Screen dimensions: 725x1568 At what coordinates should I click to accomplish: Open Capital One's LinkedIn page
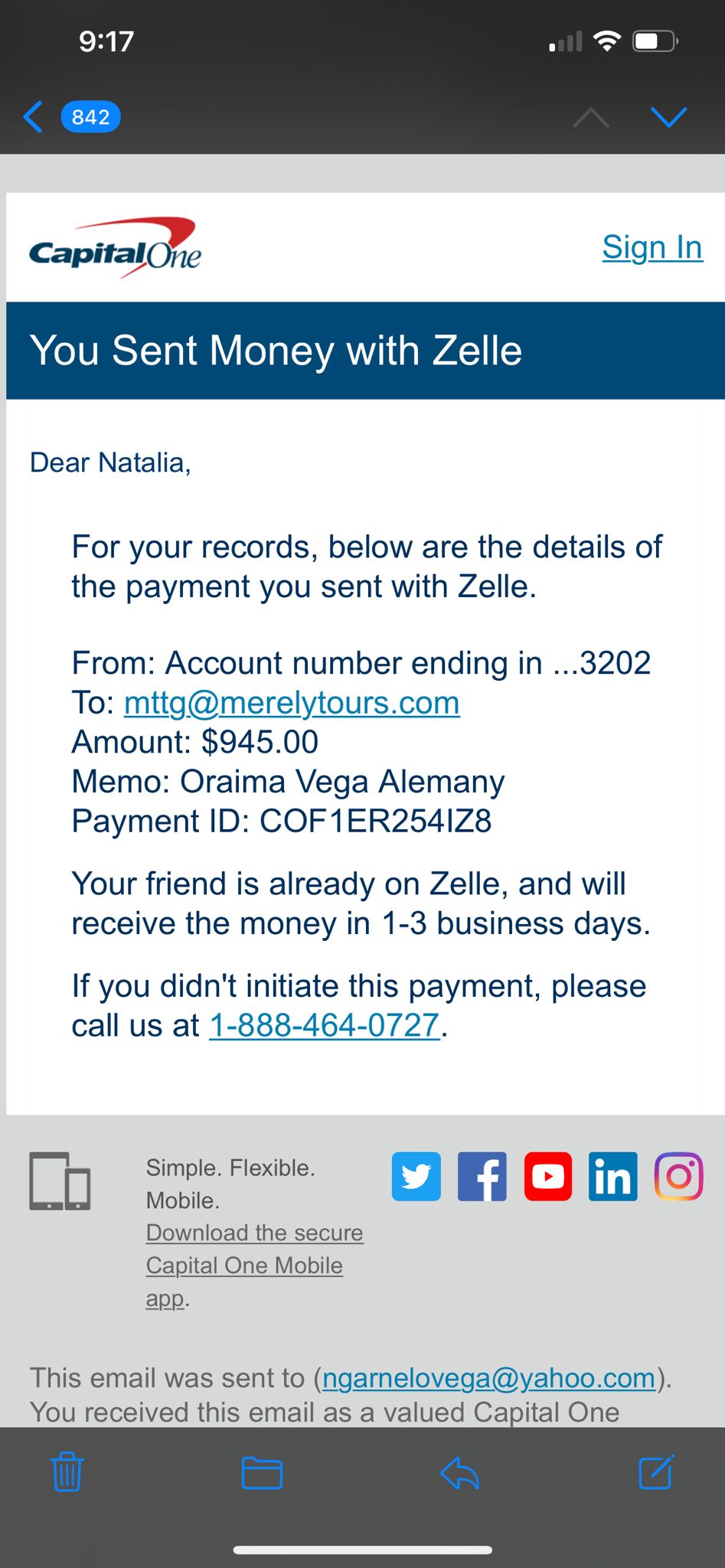click(x=613, y=1176)
